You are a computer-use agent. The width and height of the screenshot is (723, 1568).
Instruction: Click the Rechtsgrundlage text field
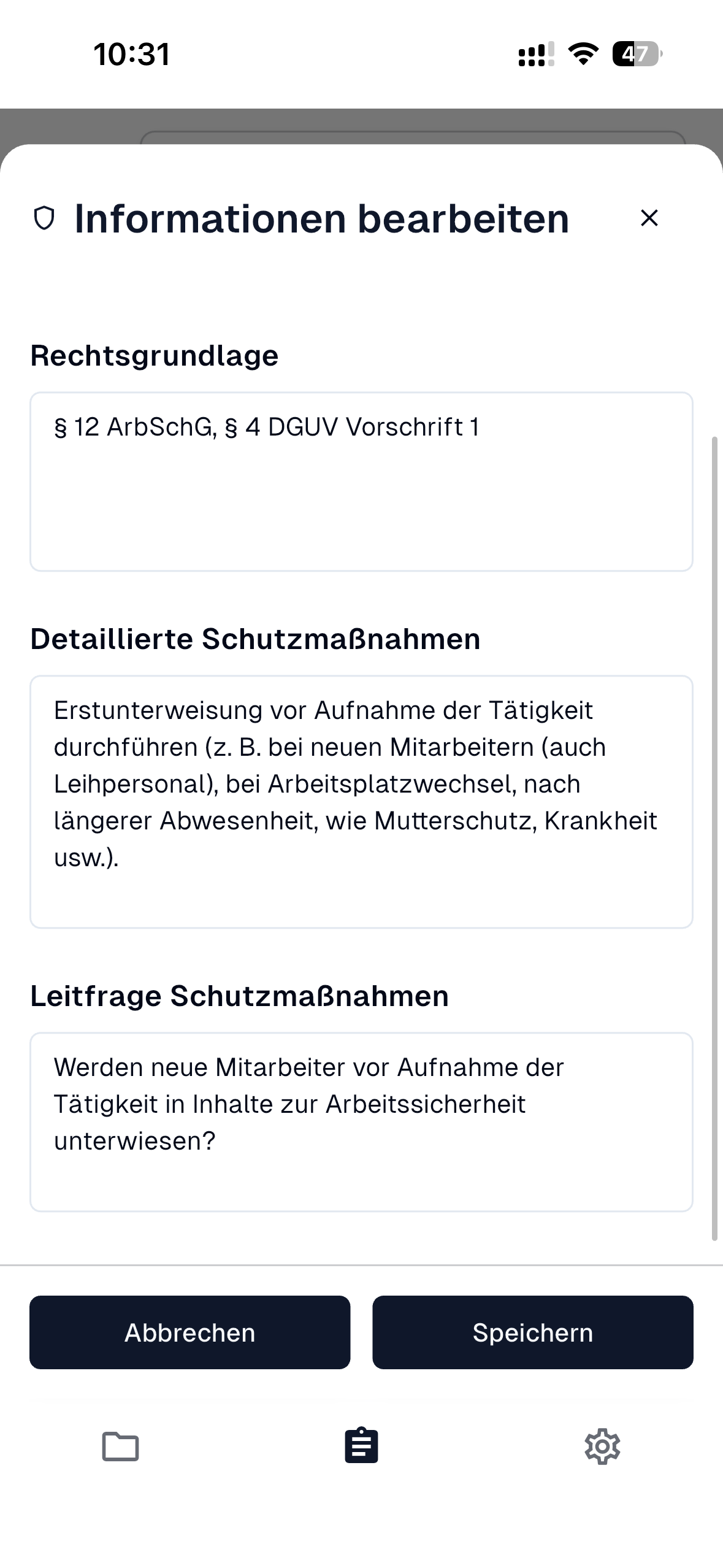[x=361, y=482]
